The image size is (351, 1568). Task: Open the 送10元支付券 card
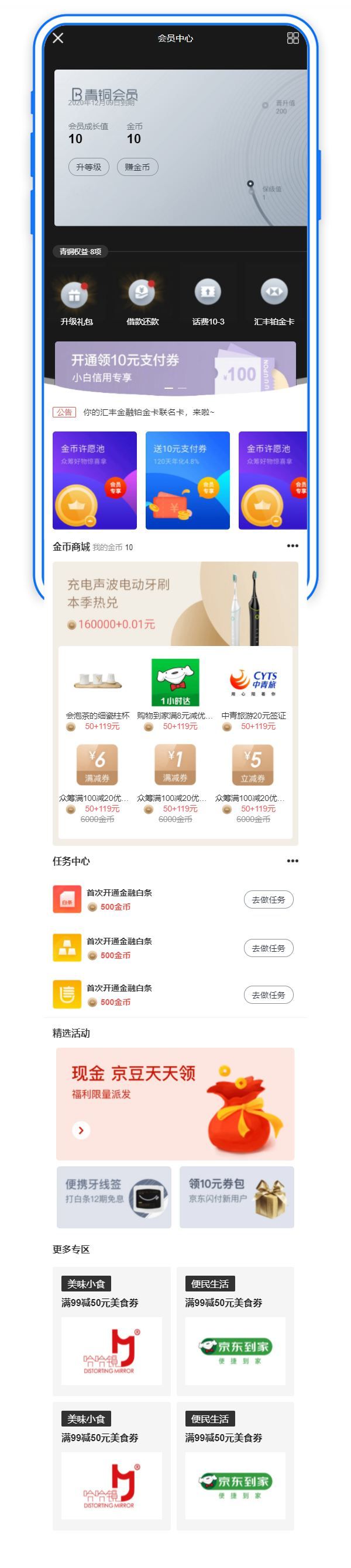tap(188, 480)
